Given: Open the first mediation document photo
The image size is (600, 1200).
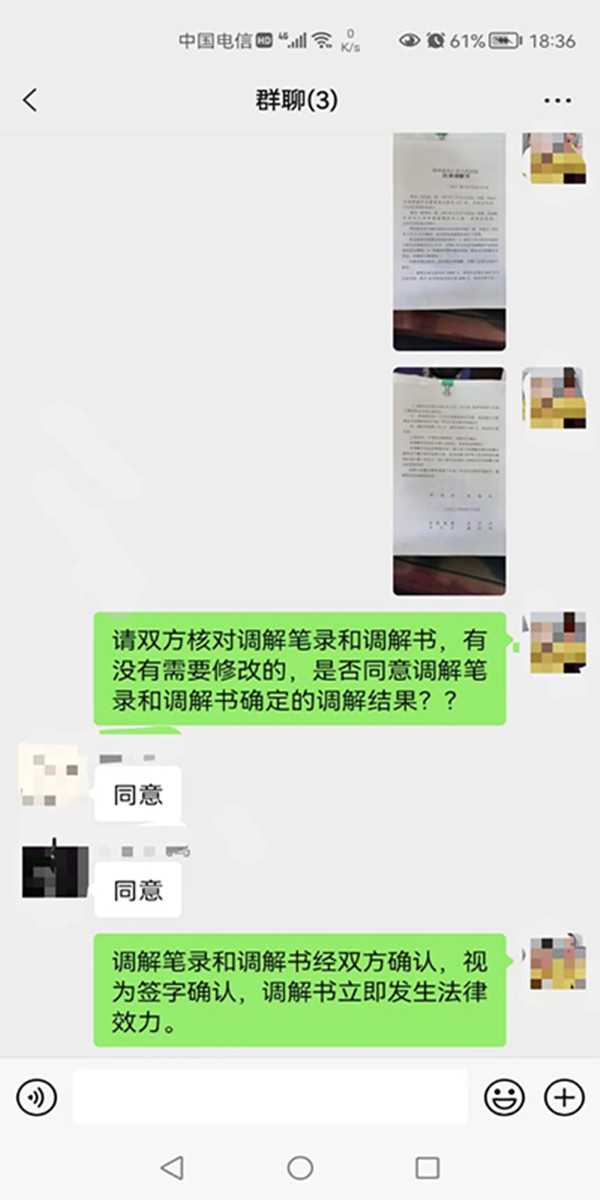Looking at the screenshot, I should tap(448, 241).
